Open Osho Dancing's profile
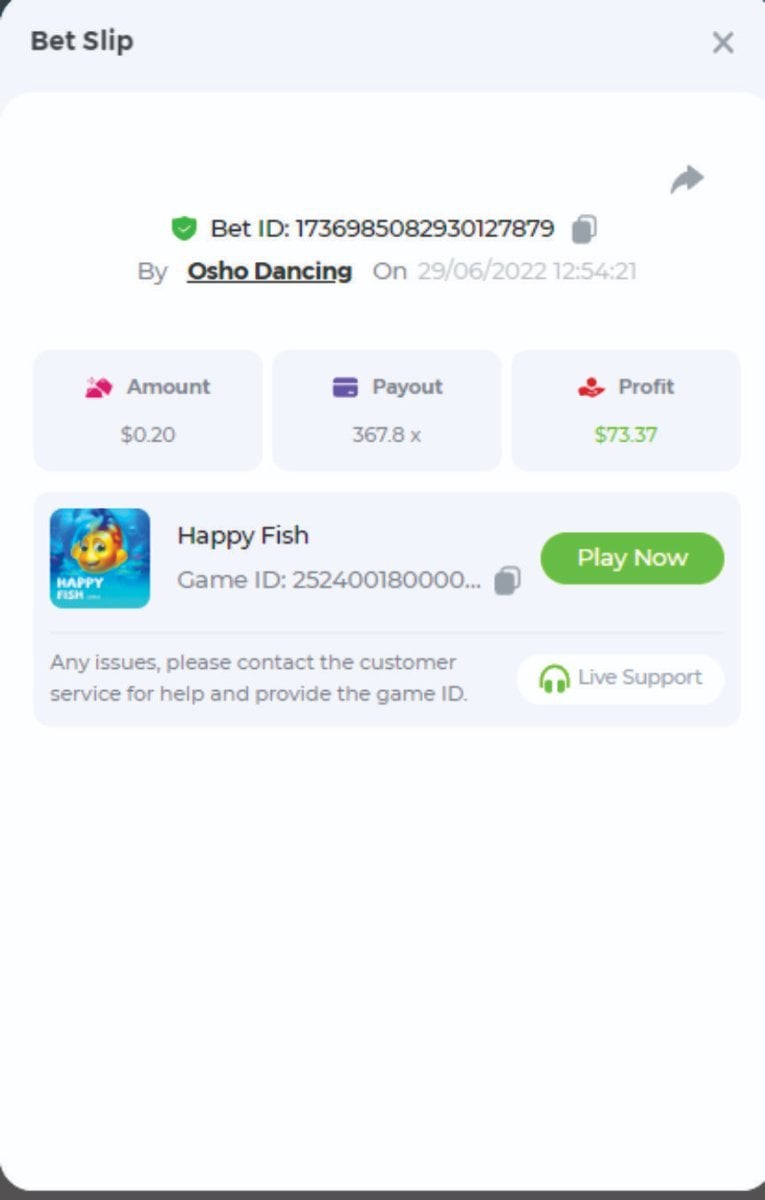The height and width of the screenshot is (1200, 765). (x=270, y=271)
